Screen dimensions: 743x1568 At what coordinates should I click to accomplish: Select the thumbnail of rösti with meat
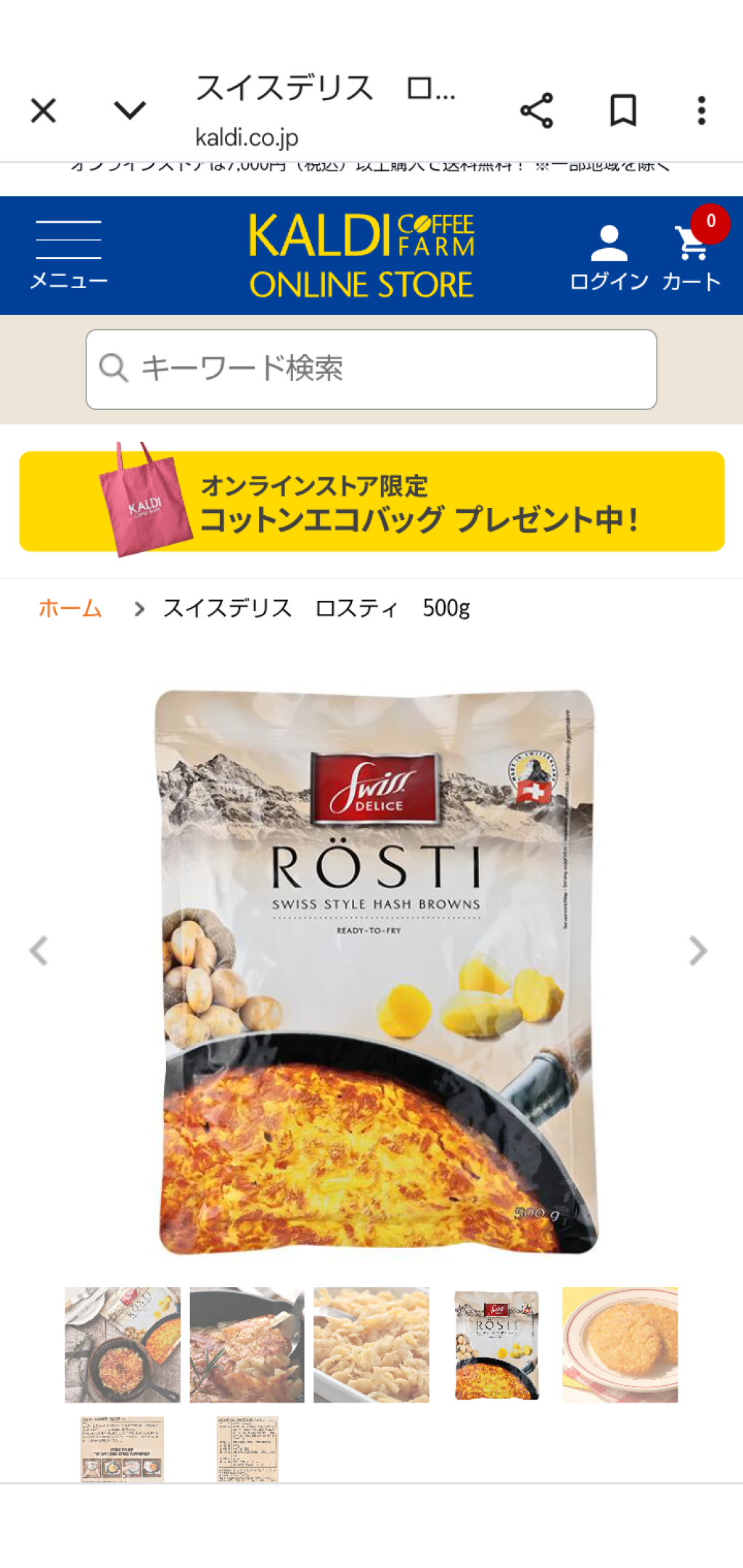247,1345
